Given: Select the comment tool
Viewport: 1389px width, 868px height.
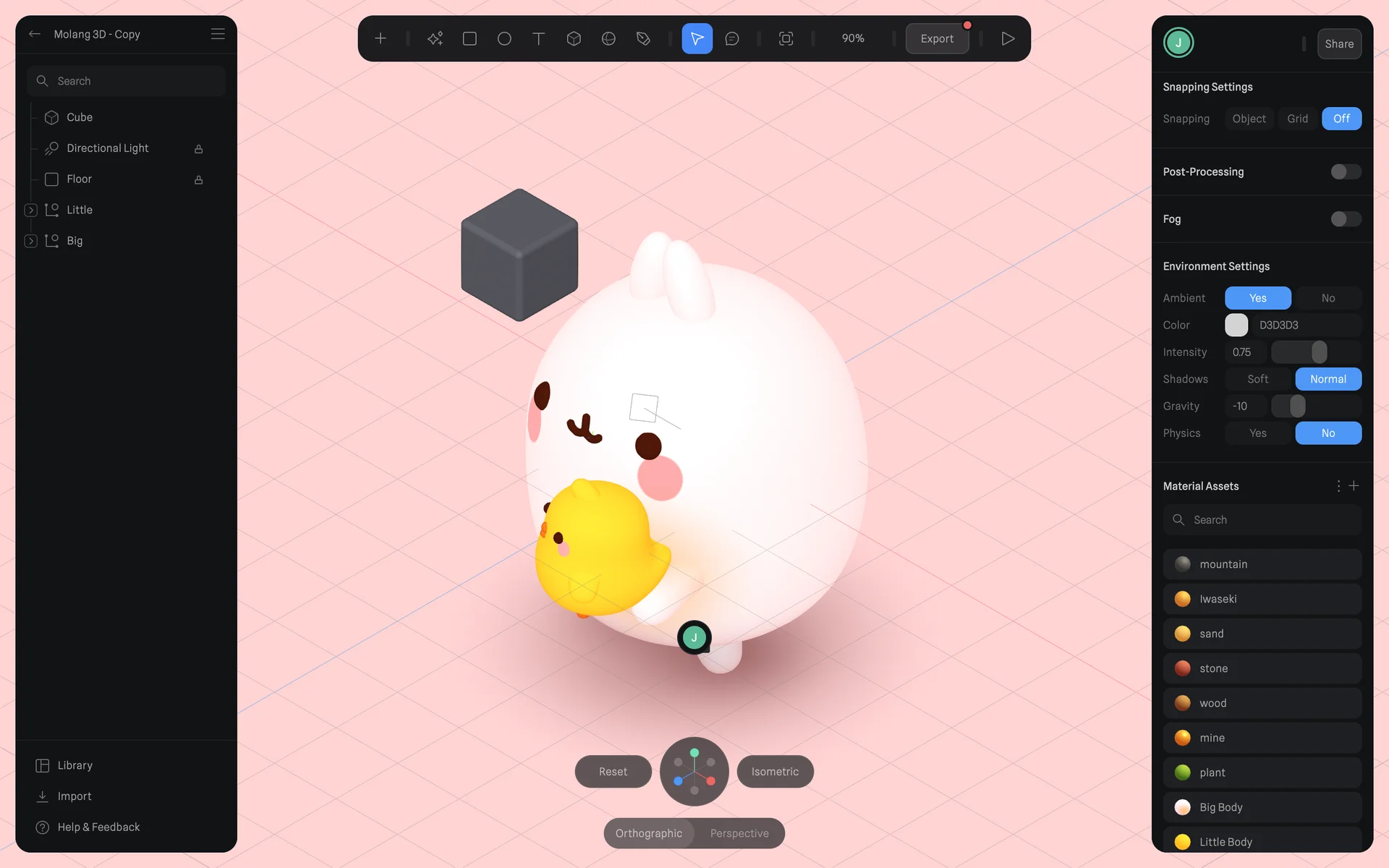Looking at the screenshot, I should click(x=732, y=38).
